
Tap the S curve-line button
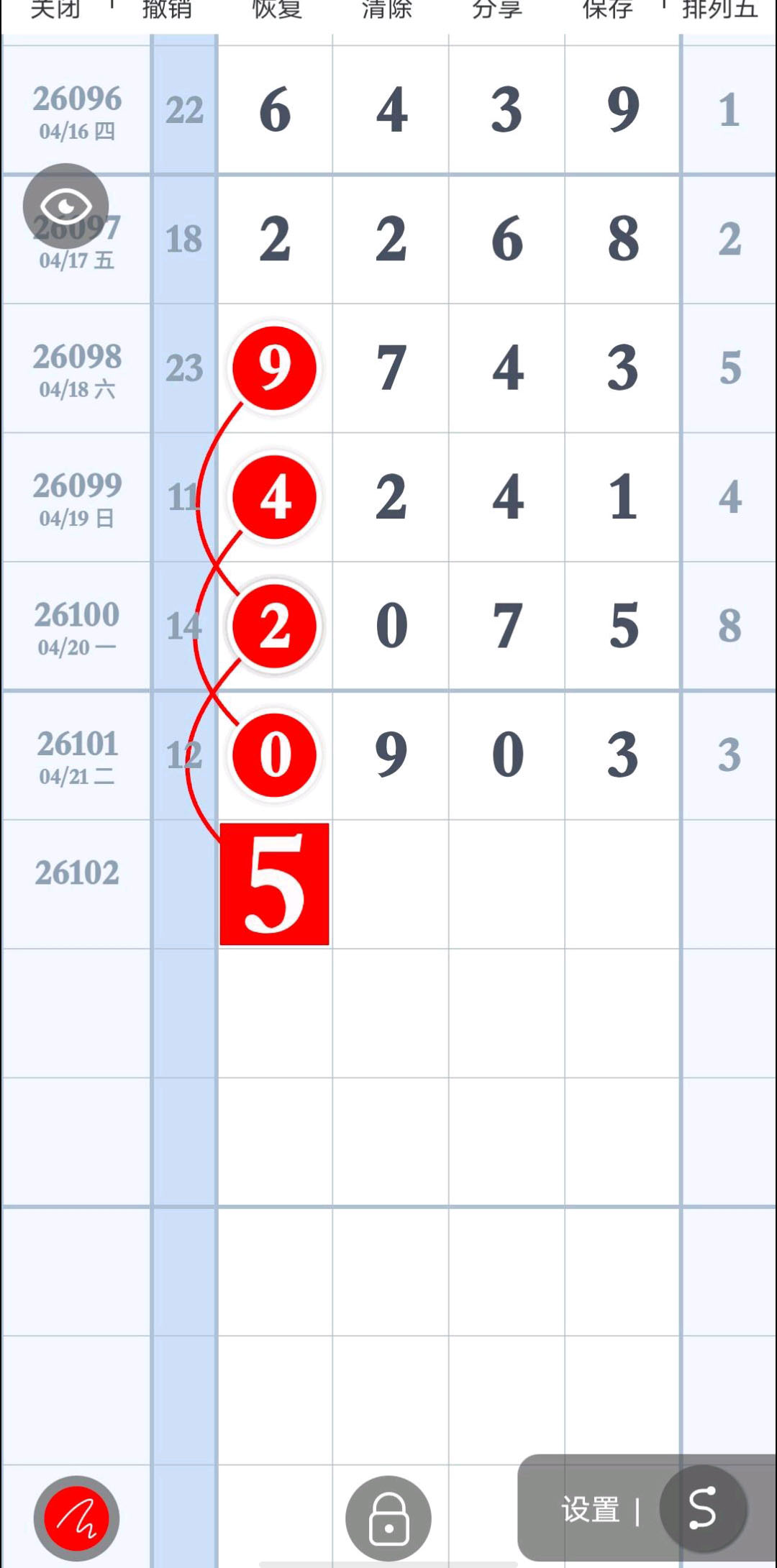pyautogui.click(x=702, y=1508)
